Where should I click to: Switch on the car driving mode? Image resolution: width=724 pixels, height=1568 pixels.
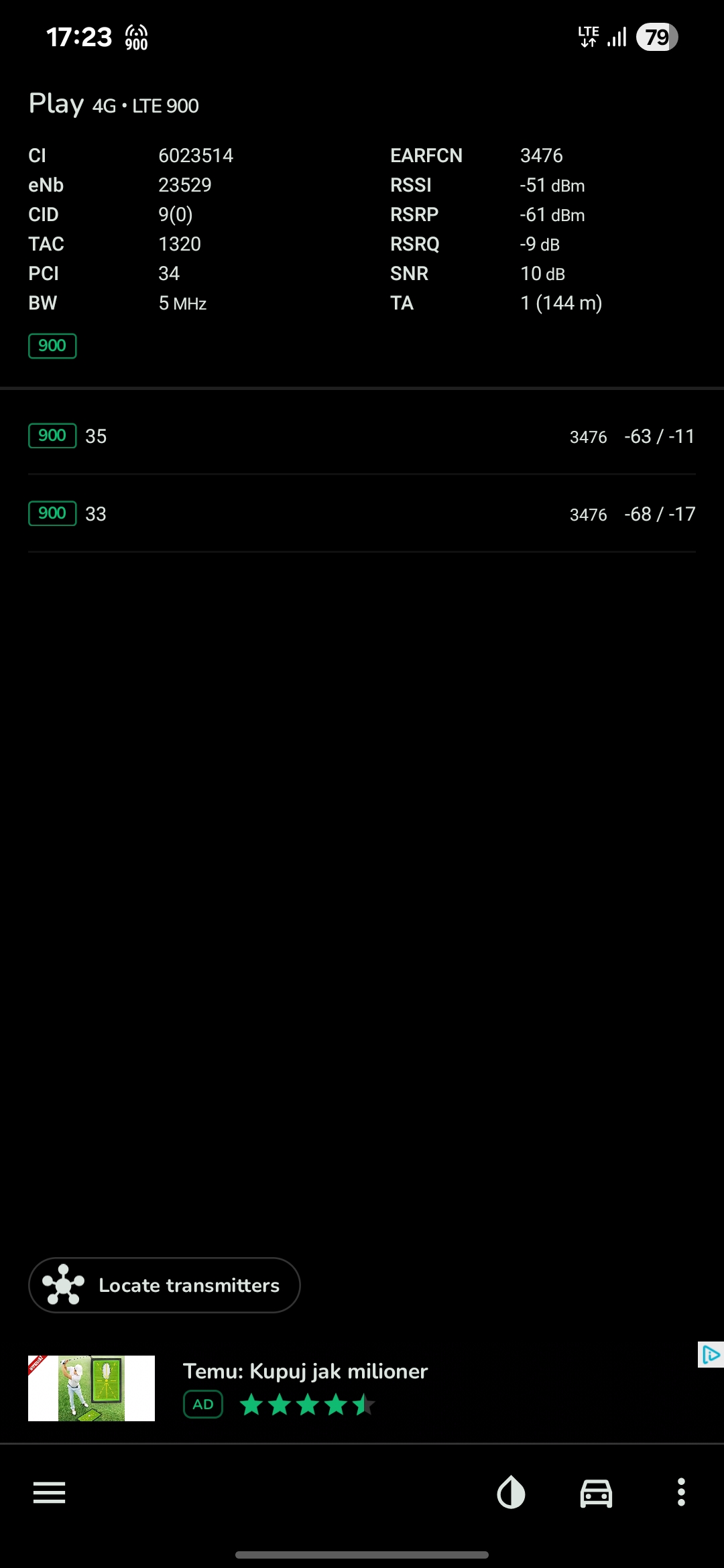click(x=596, y=1493)
